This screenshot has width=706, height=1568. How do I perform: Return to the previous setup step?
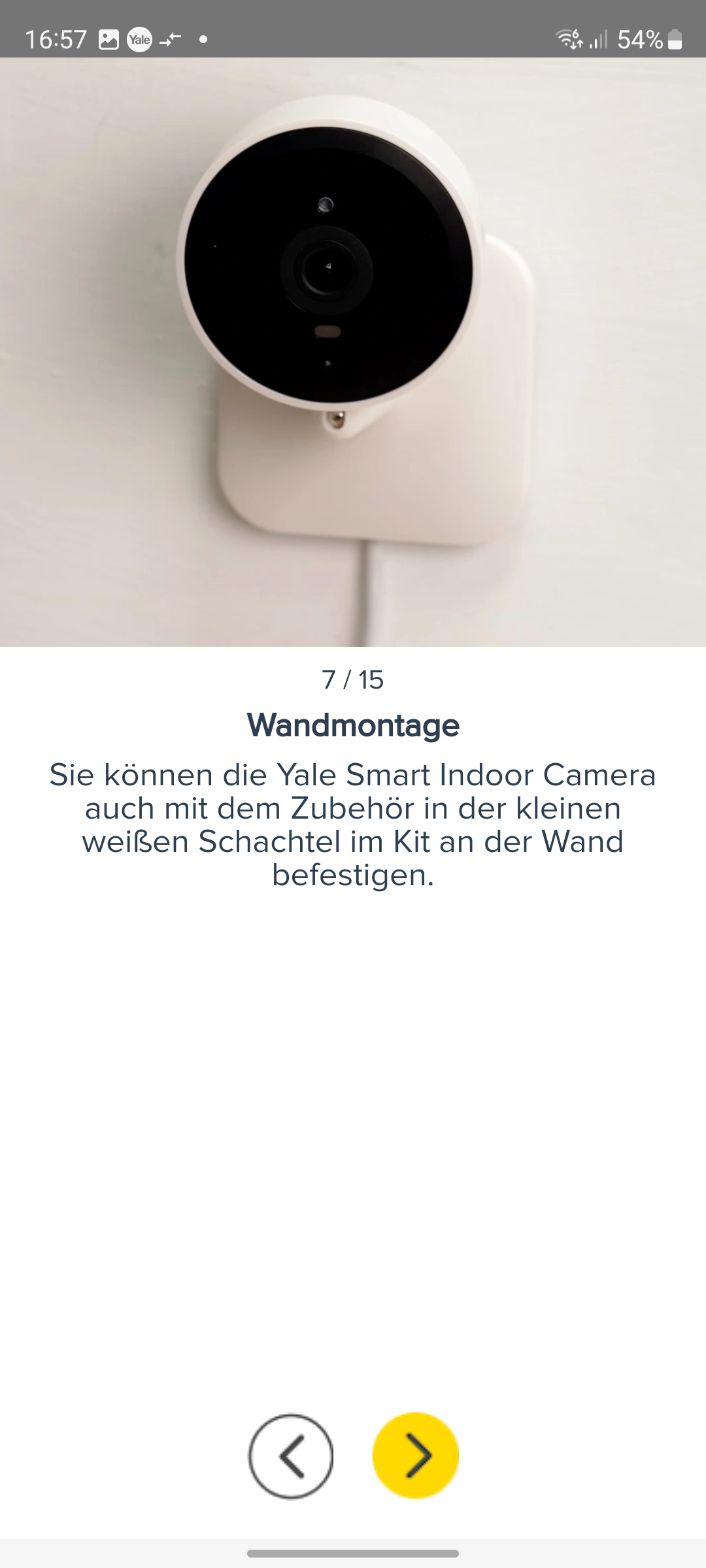[291, 1456]
